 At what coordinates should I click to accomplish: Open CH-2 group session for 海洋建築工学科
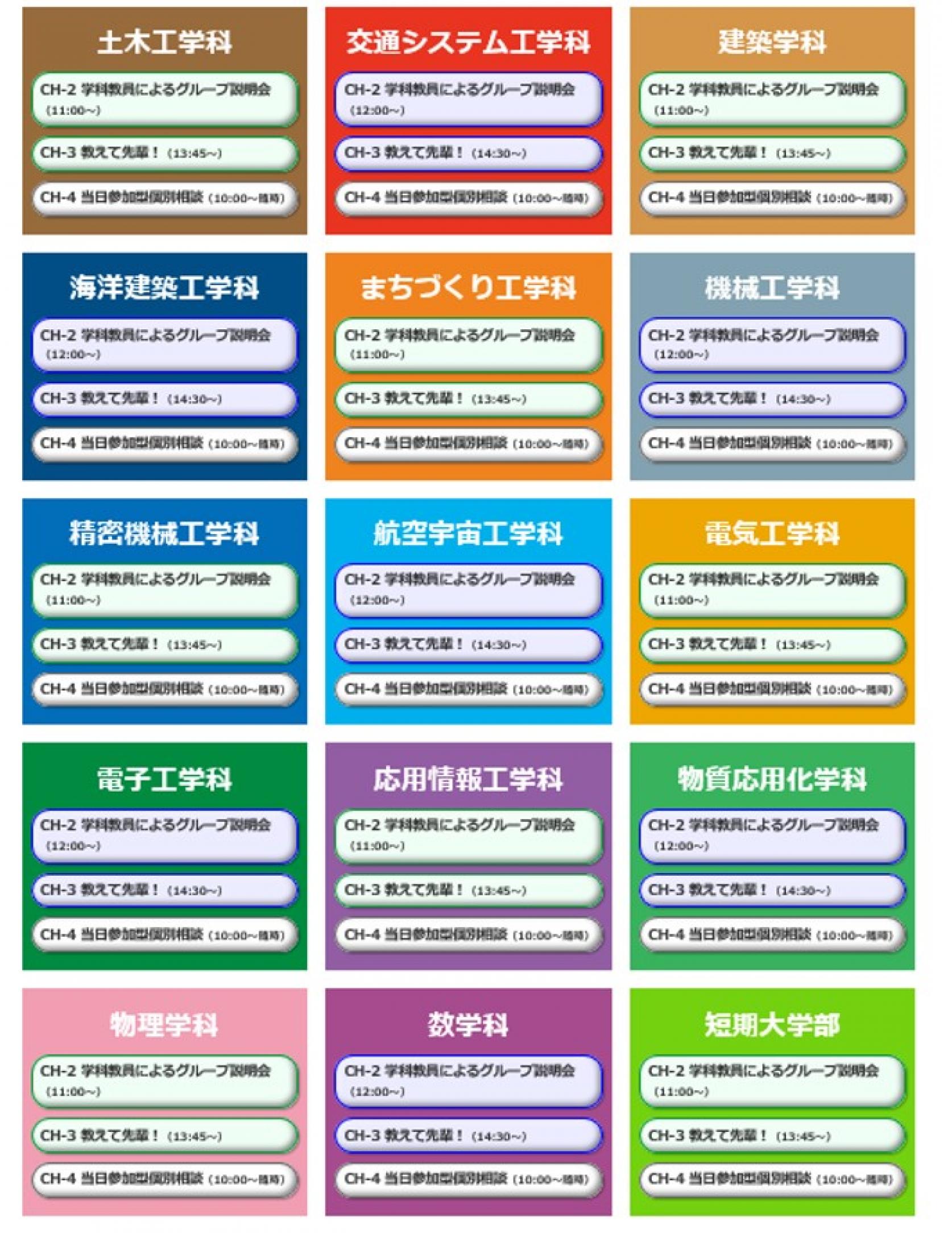[165, 345]
